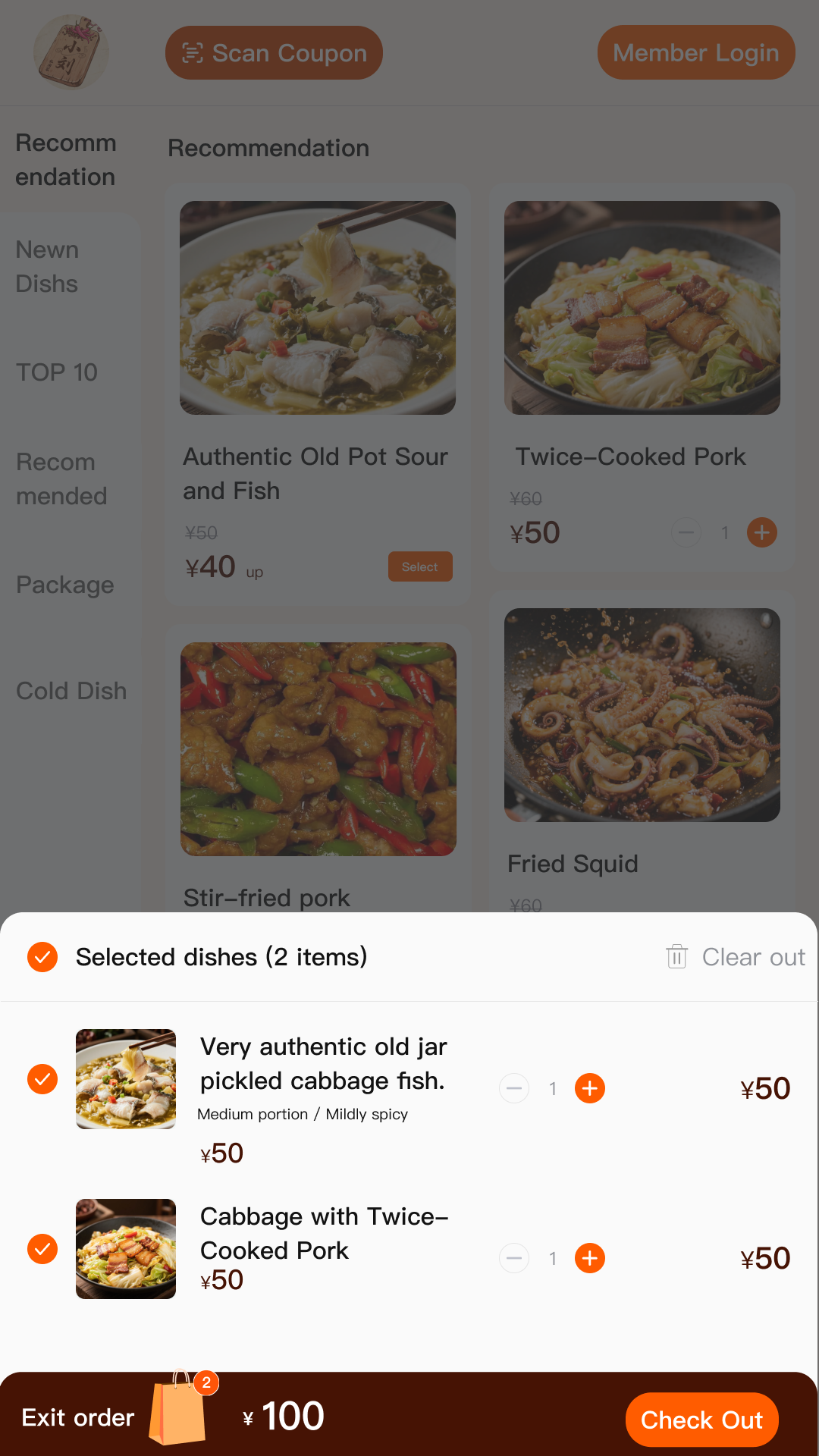The width and height of the screenshot is (819, 1456).
Task: Uncheck Cabbage with Twice-Cooked Pork item
Action: [42, 1249]
